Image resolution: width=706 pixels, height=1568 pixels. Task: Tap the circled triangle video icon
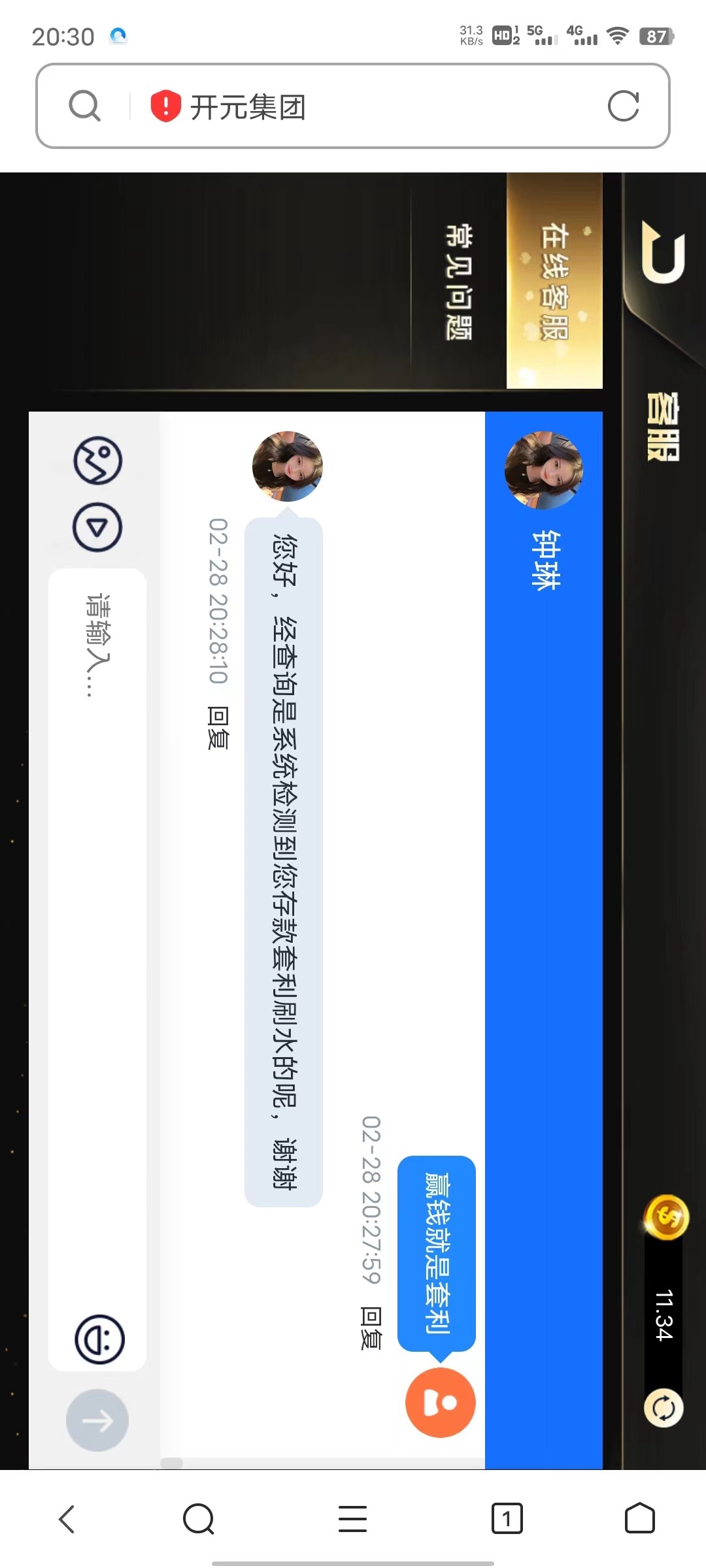(97, 528)
